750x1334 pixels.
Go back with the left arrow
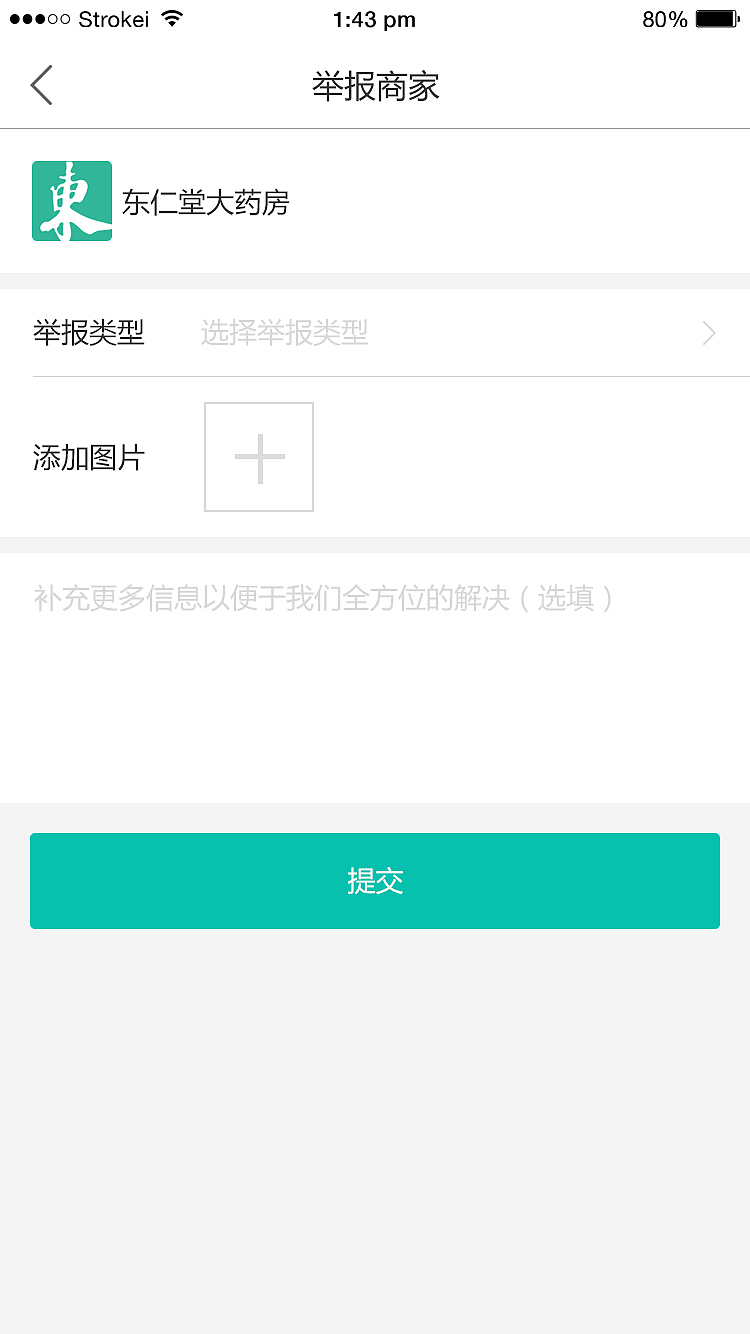40,85
